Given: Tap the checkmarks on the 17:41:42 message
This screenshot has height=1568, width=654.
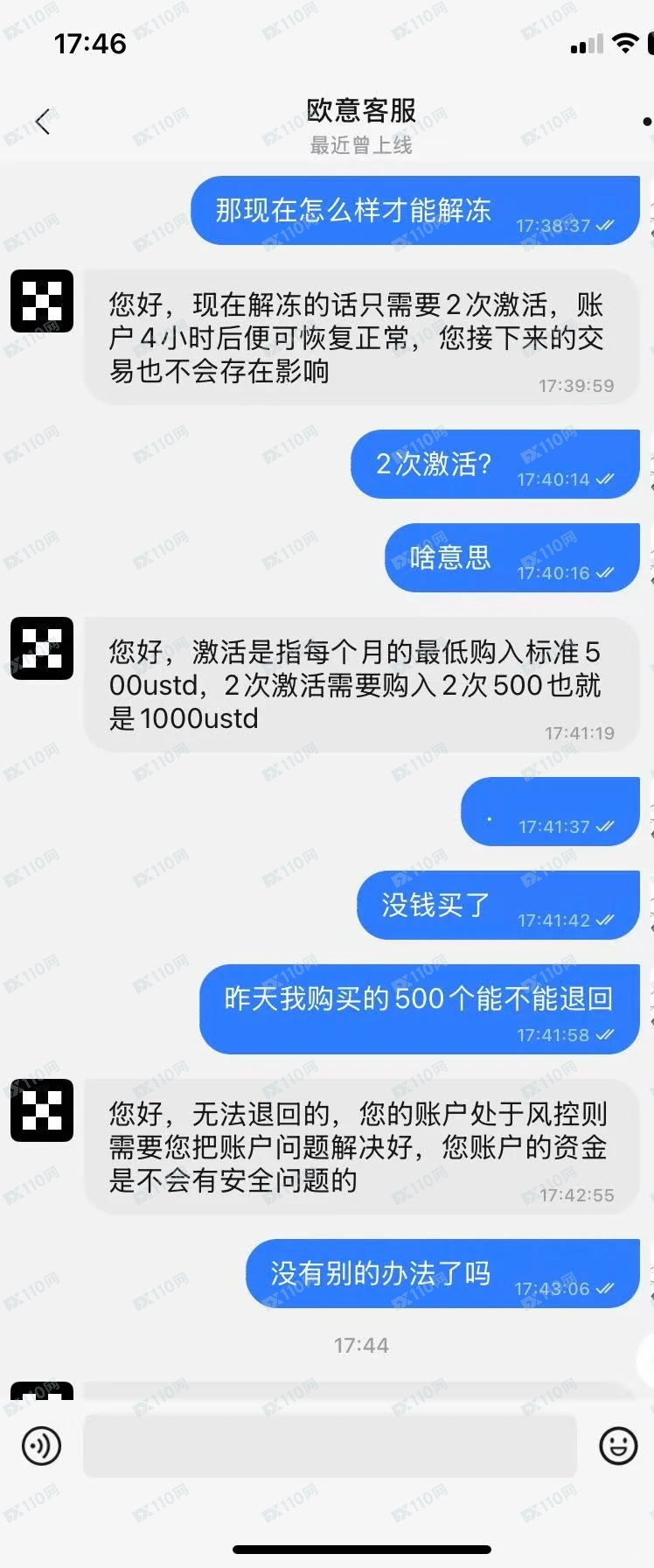Looking at the screenshot, I should tap(604, 920).
